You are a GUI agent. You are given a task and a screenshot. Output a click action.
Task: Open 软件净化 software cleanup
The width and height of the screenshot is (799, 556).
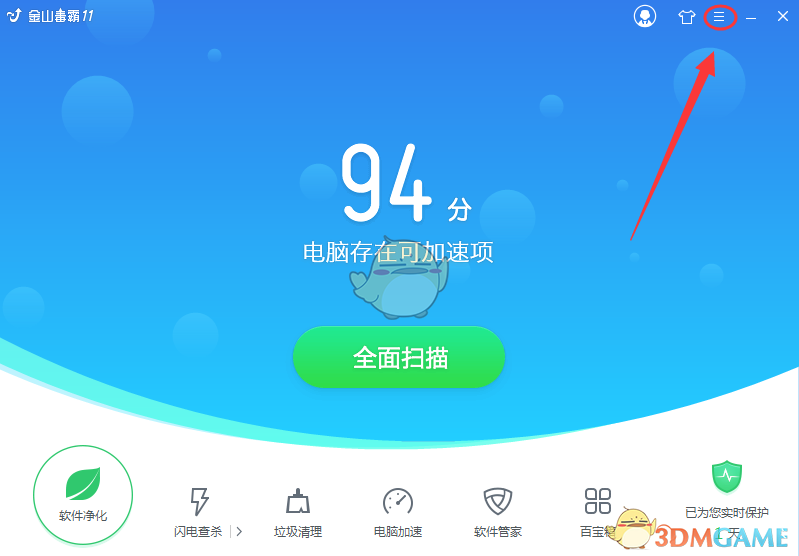point(83,495)
